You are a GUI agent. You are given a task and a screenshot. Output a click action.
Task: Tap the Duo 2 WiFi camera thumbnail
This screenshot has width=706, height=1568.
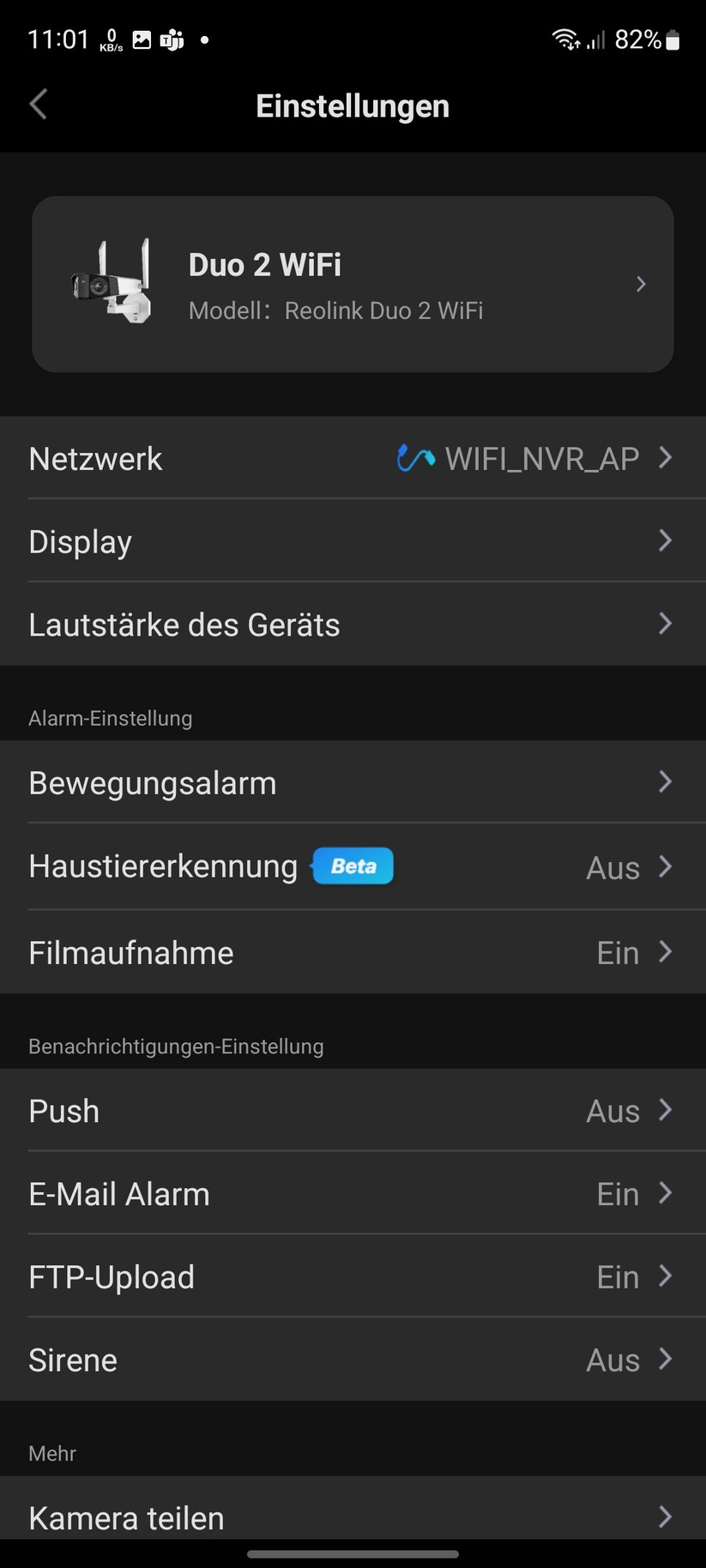pyautogui.click(x=112, y=283)
